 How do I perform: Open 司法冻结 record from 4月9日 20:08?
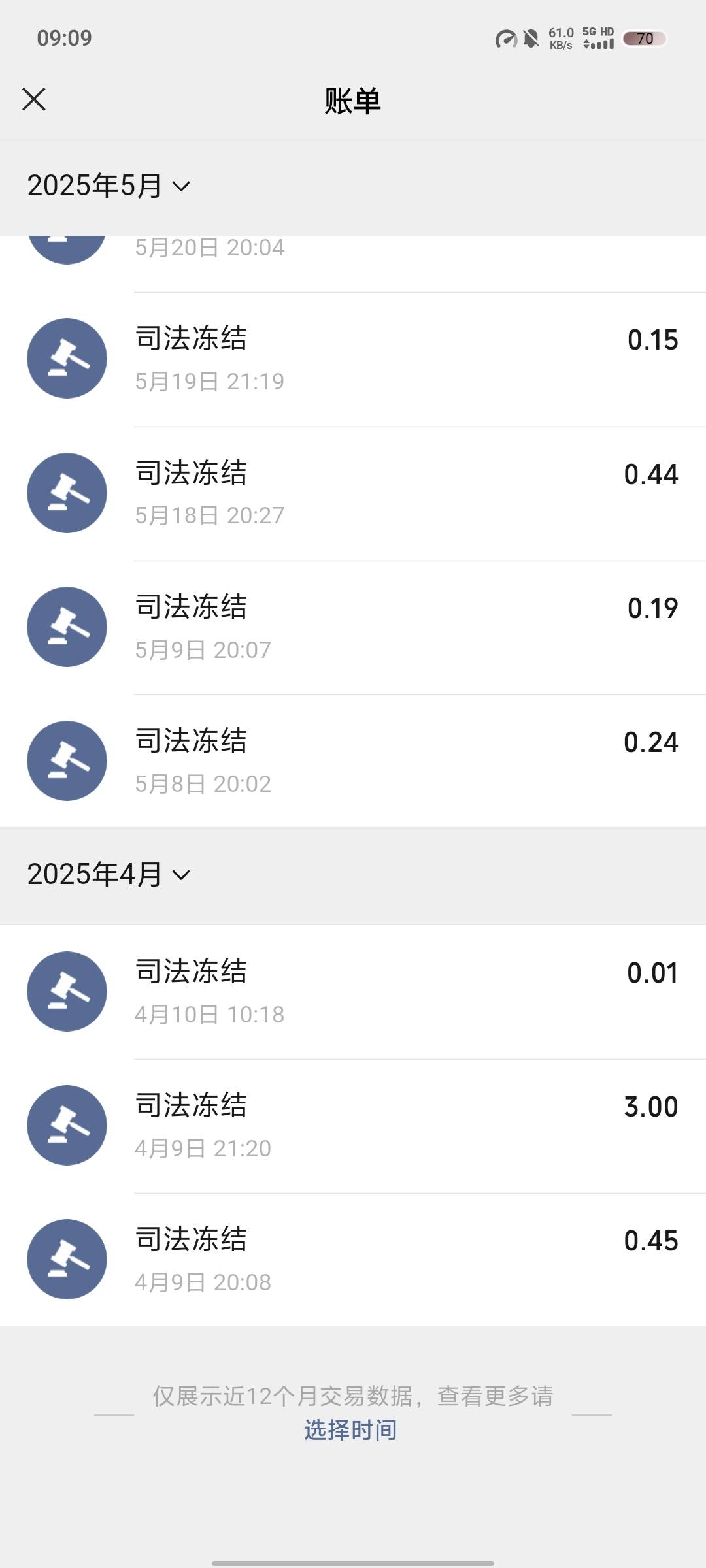coord(353,1260)
